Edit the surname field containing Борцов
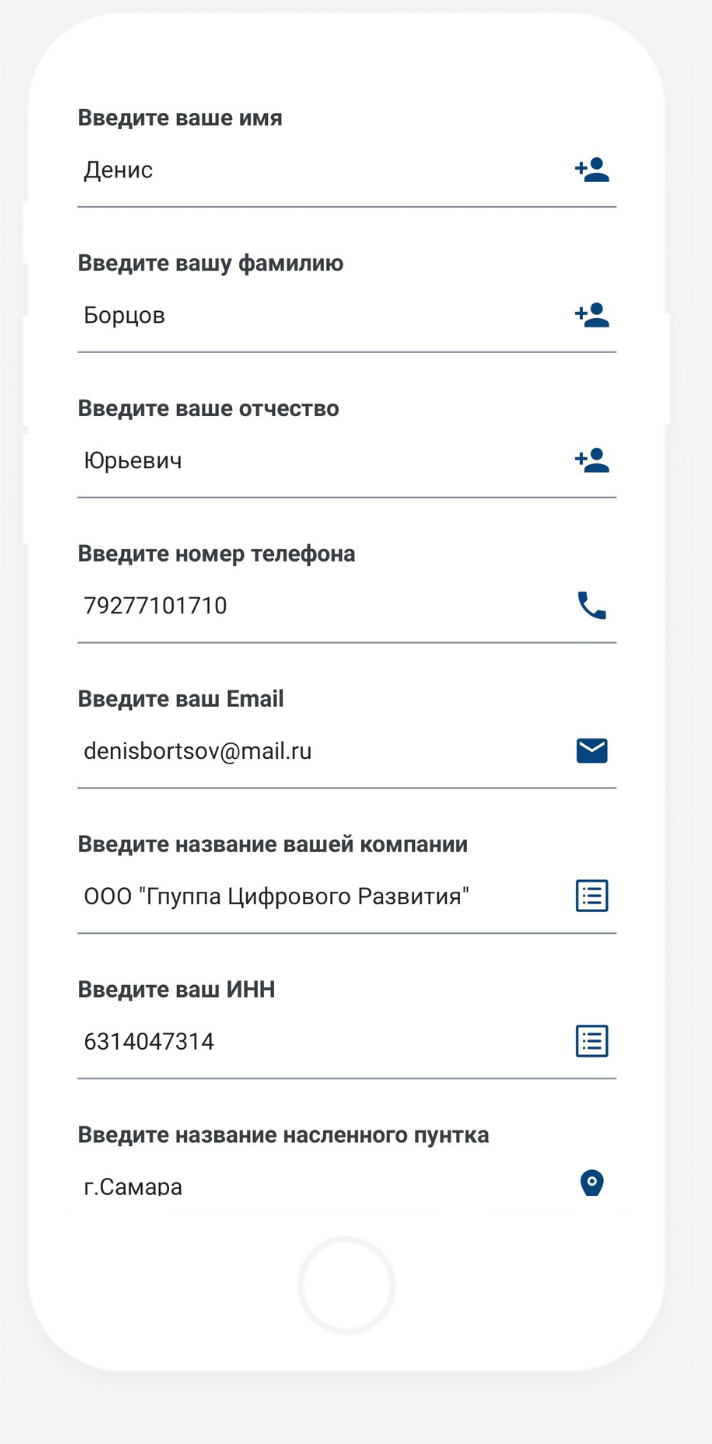This screenshot has height=1444, width=712. pos(346,316)
